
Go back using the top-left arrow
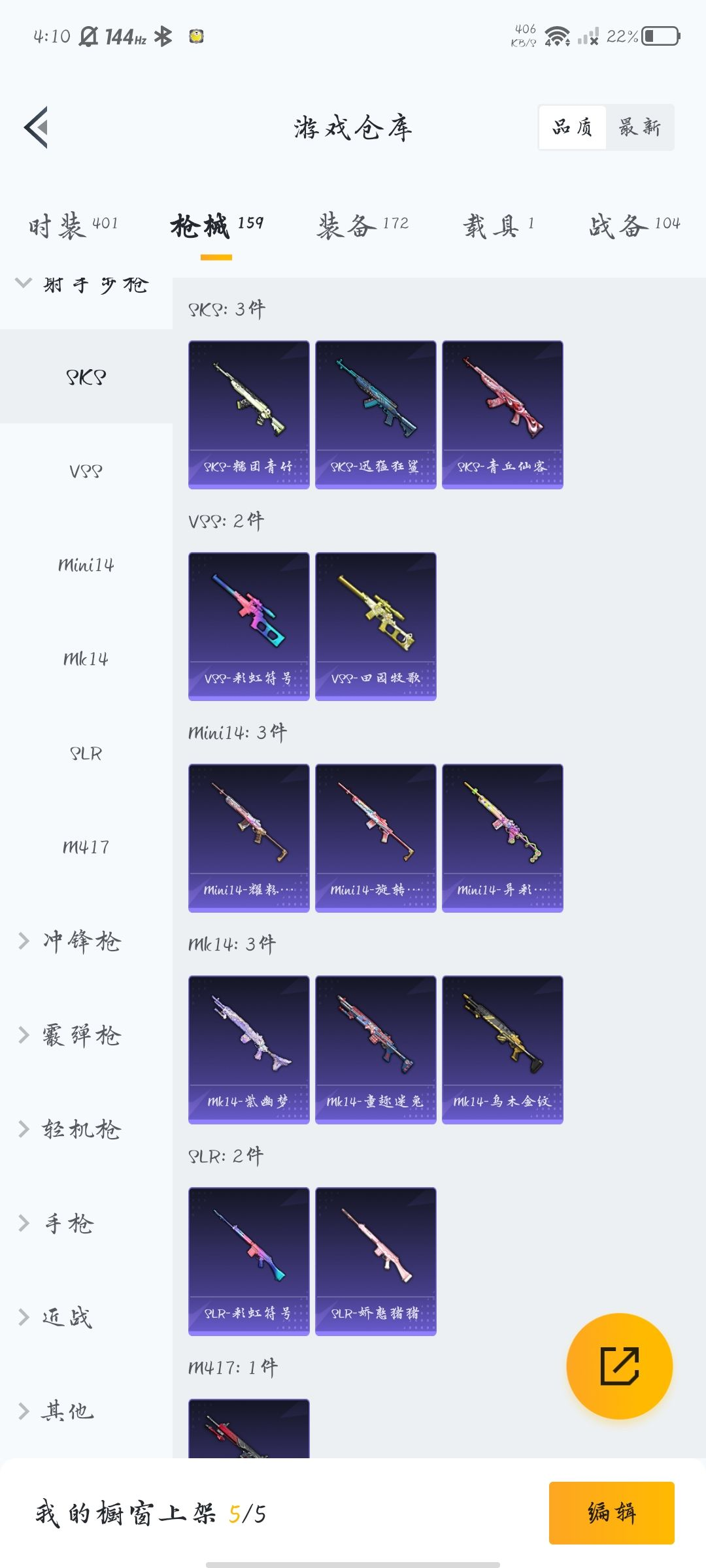coord(37,127)
